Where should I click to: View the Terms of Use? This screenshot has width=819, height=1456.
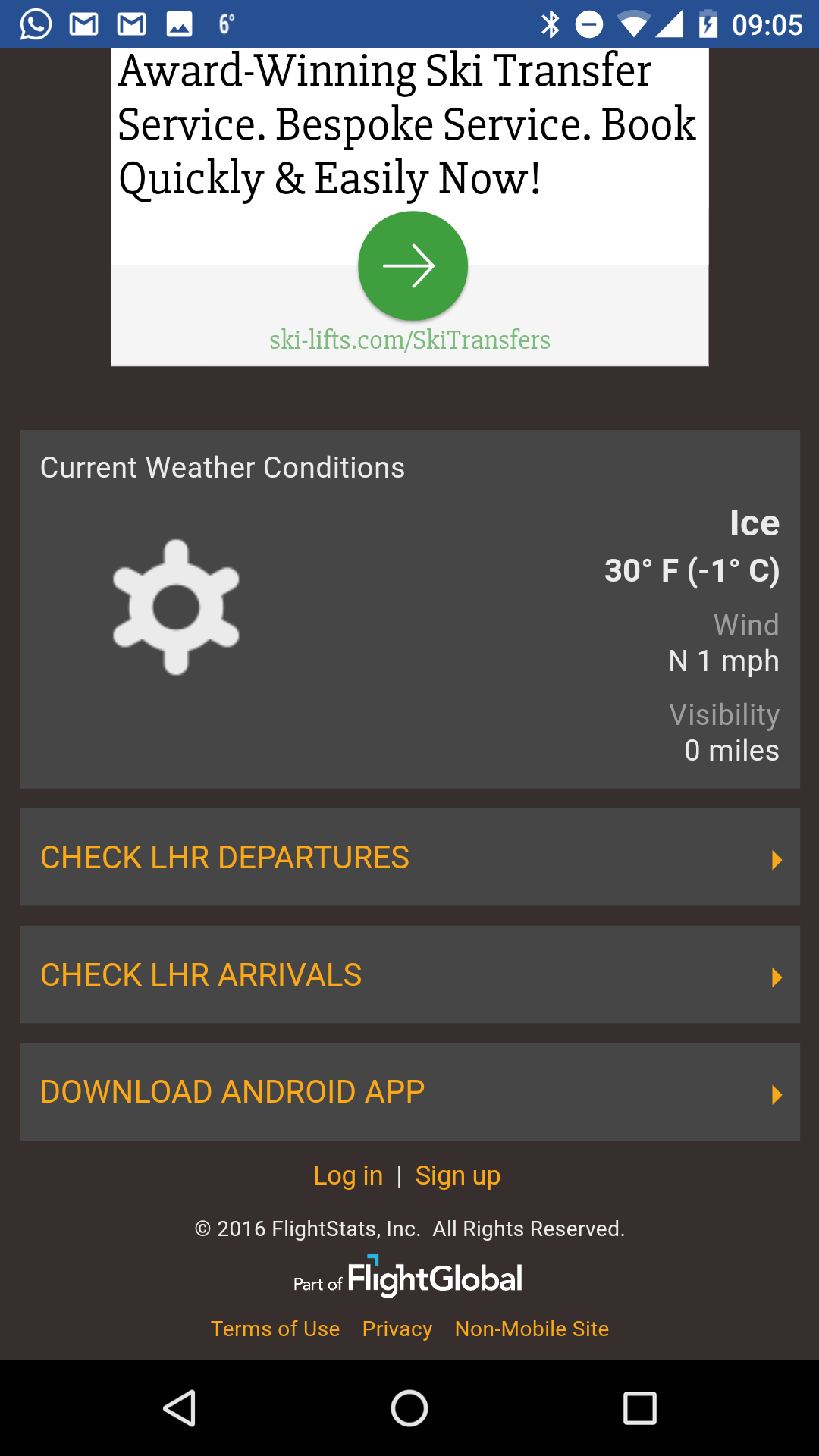275,1329
